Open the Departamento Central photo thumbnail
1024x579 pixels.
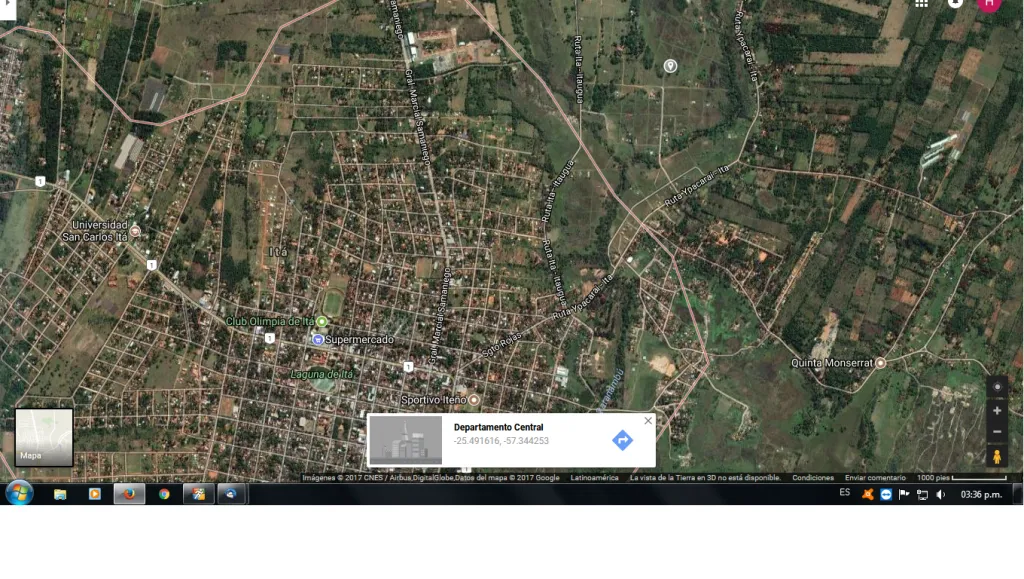point(406,440)
